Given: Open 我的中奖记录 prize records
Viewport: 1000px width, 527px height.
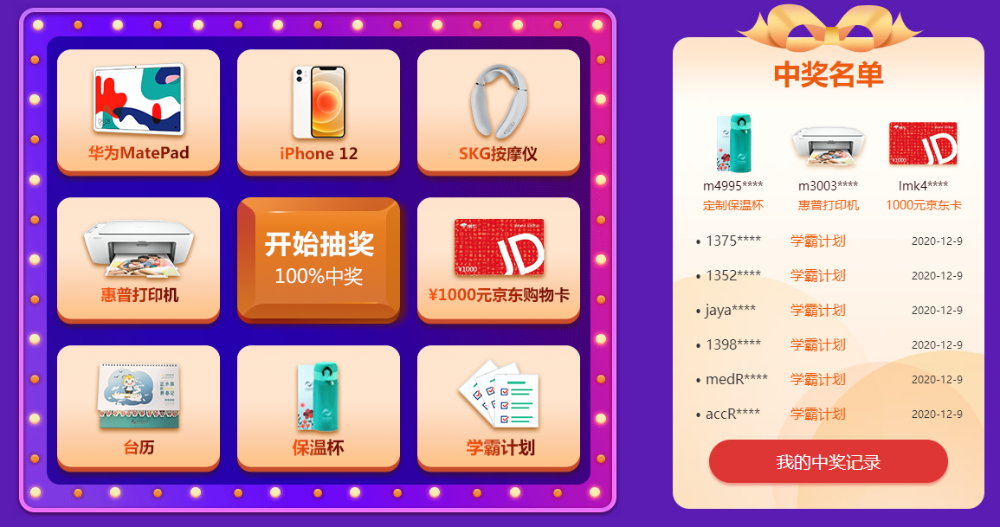Looking at the screenshot, I should [828, 462].
